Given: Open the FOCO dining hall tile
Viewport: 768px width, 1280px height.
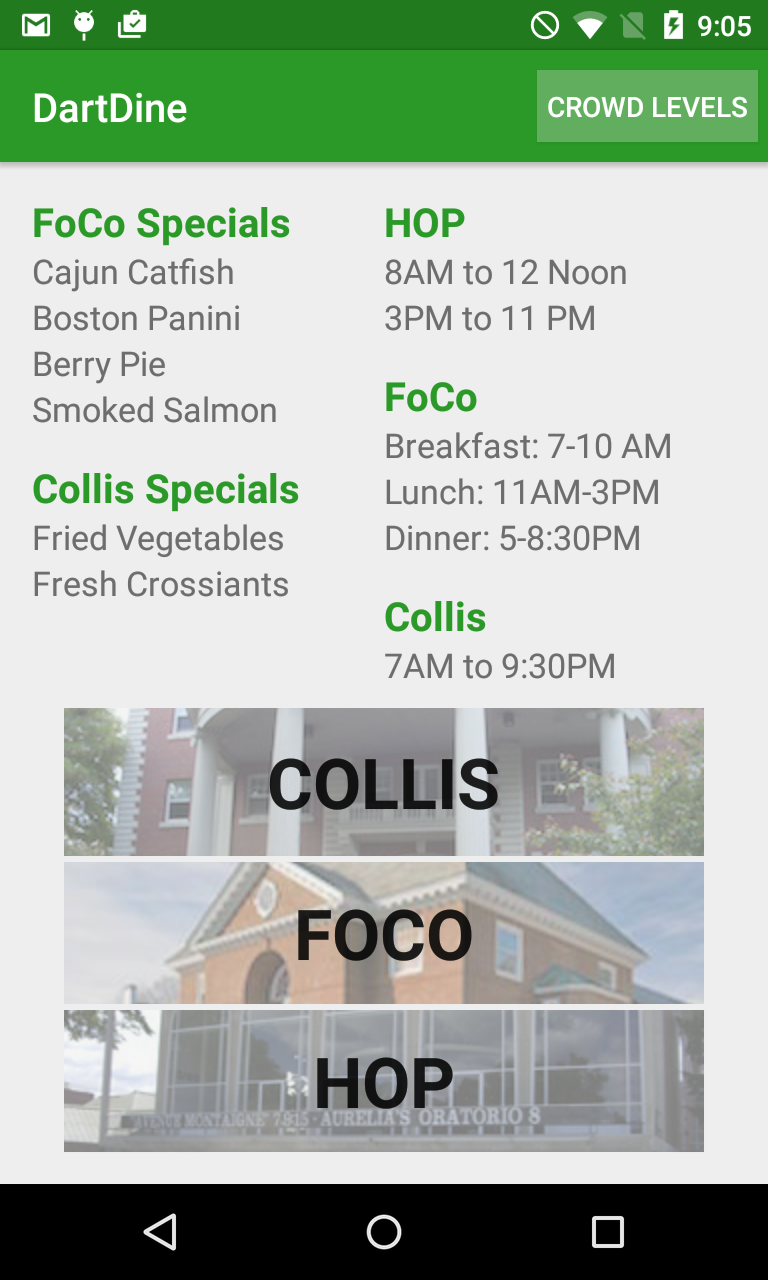Looking at the screenshot, I should pyautogui.click(x=384, y=933).
